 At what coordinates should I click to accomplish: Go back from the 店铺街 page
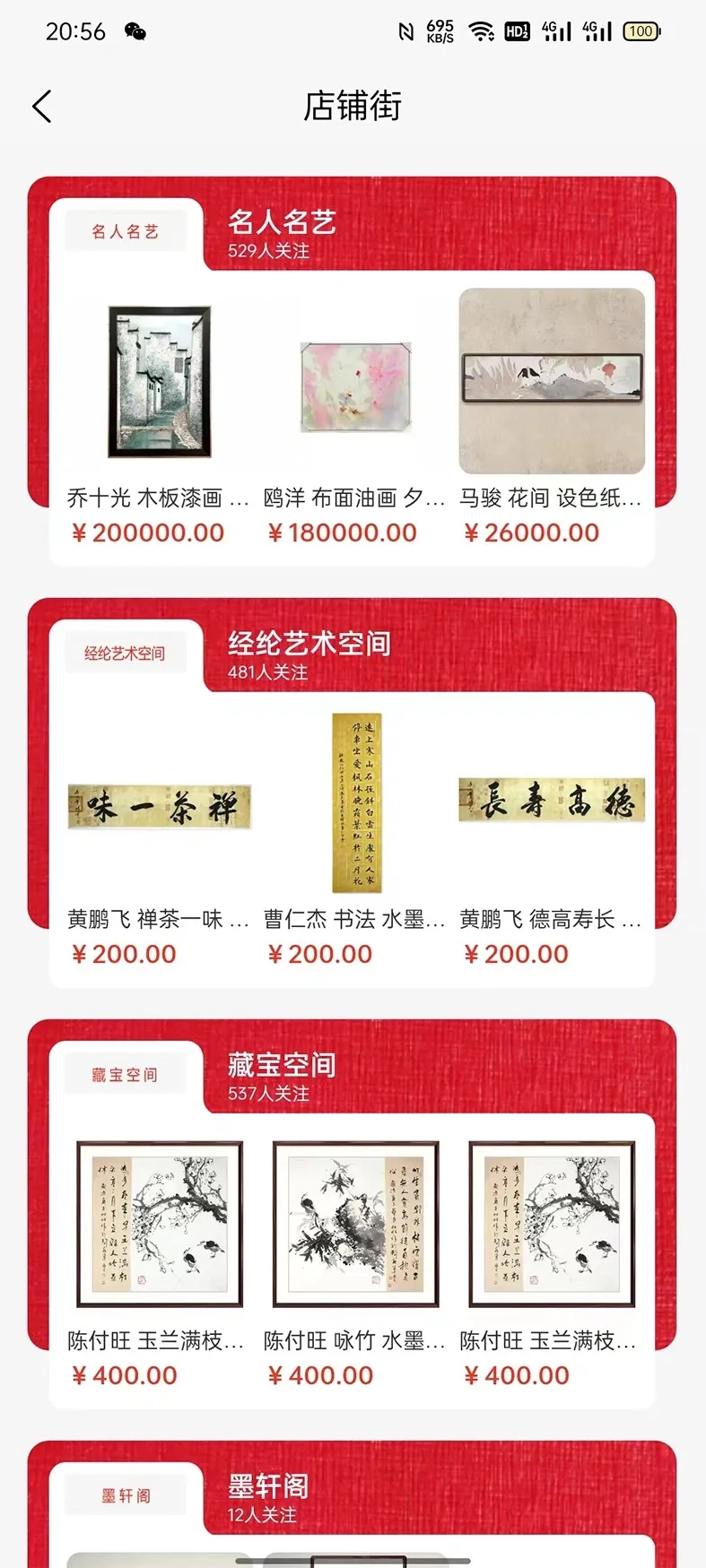click(x=42, y=107)
